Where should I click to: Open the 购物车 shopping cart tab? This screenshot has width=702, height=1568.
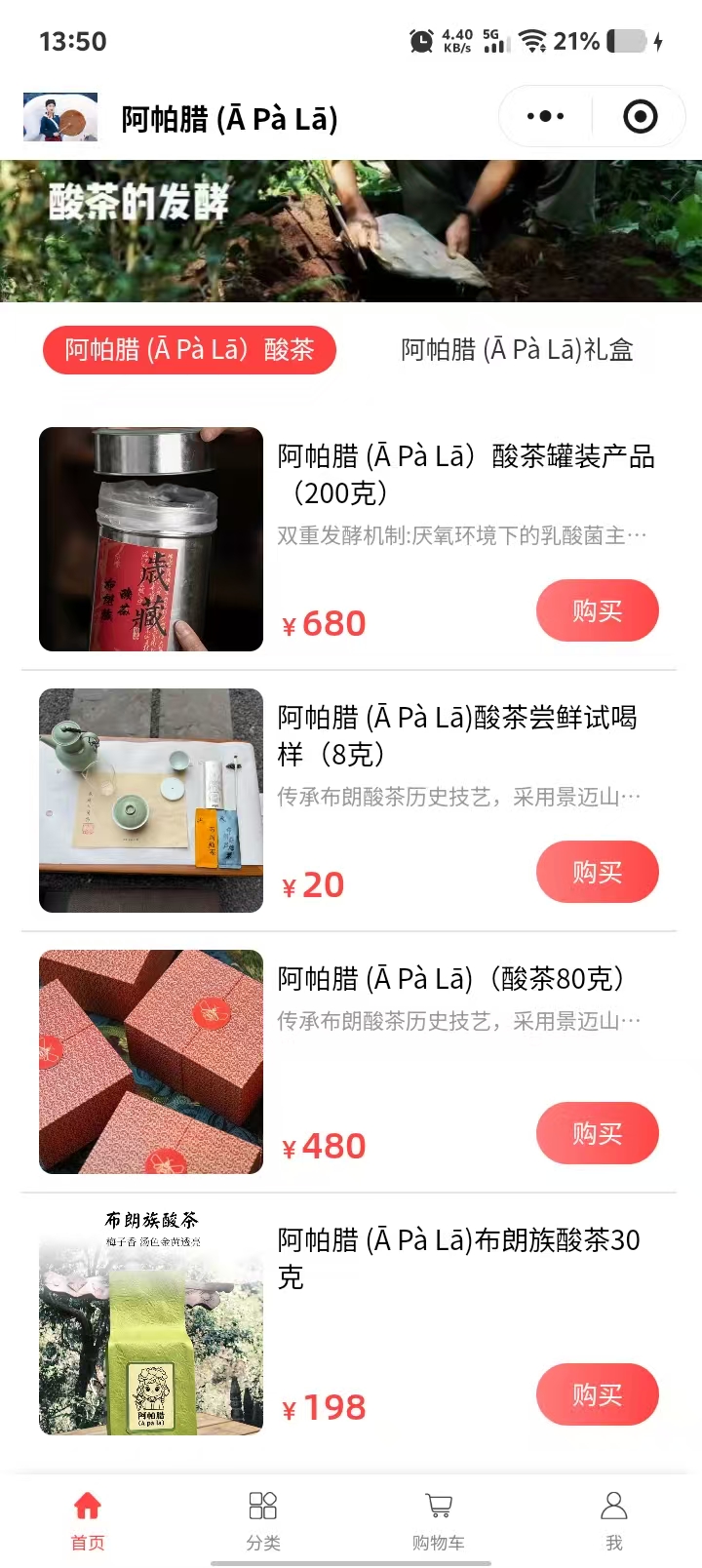439,1519
